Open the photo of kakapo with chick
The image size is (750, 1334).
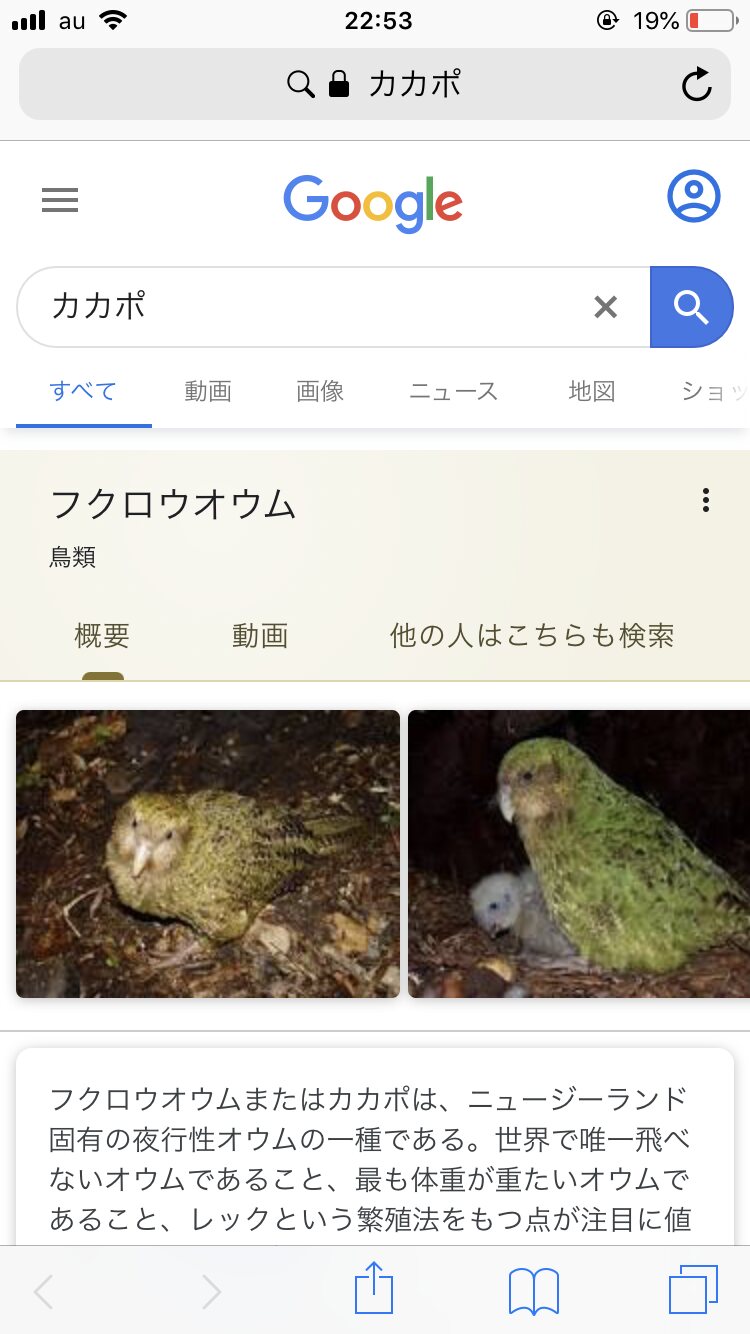578,853
